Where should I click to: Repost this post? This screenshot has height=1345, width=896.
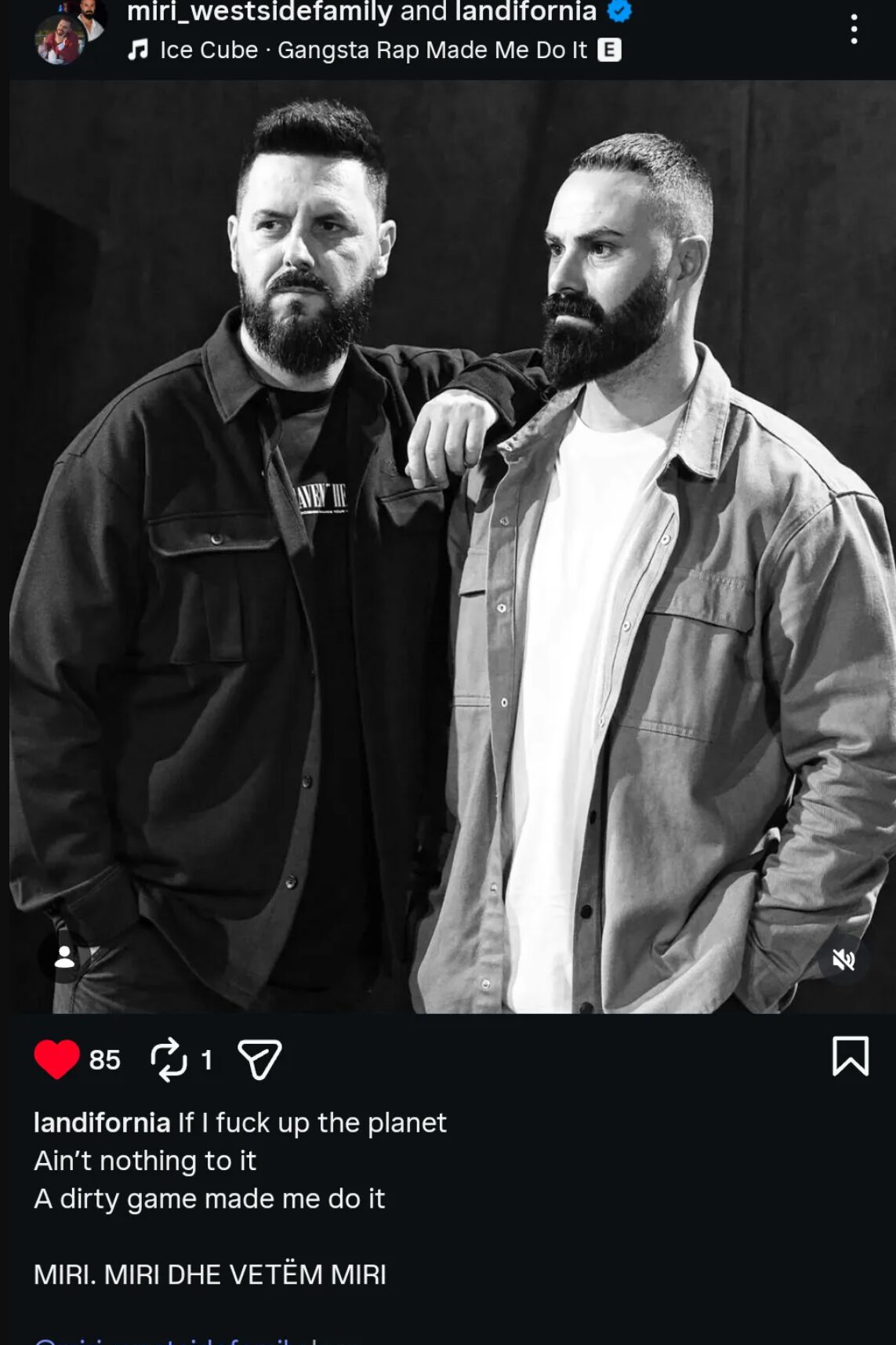coord(169,1060)
